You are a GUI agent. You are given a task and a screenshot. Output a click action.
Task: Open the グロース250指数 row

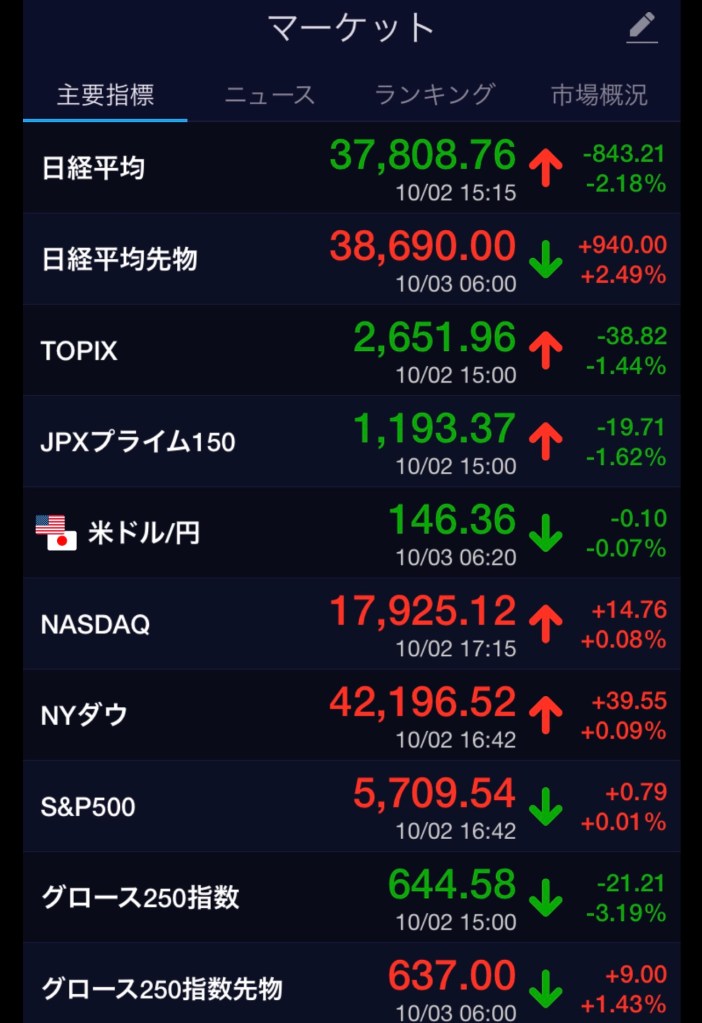coord(351,897)
